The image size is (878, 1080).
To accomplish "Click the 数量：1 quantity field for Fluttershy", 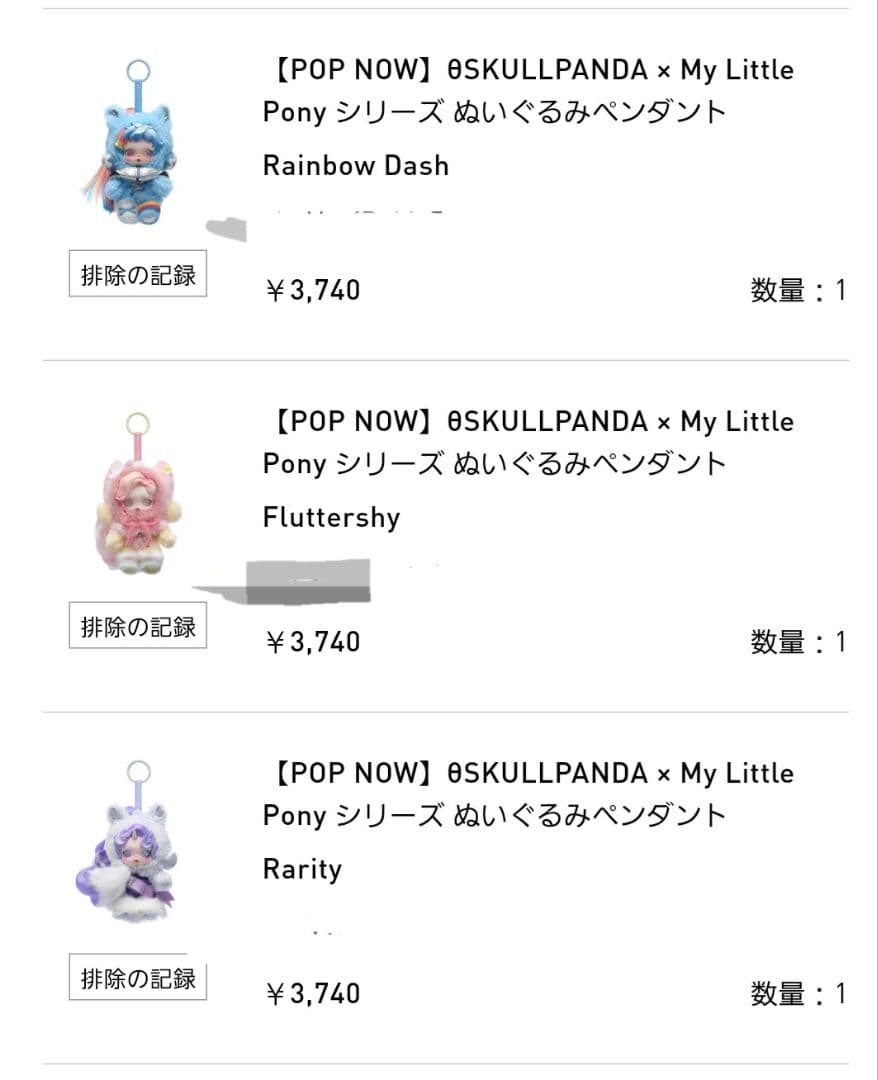I will 797,641.
